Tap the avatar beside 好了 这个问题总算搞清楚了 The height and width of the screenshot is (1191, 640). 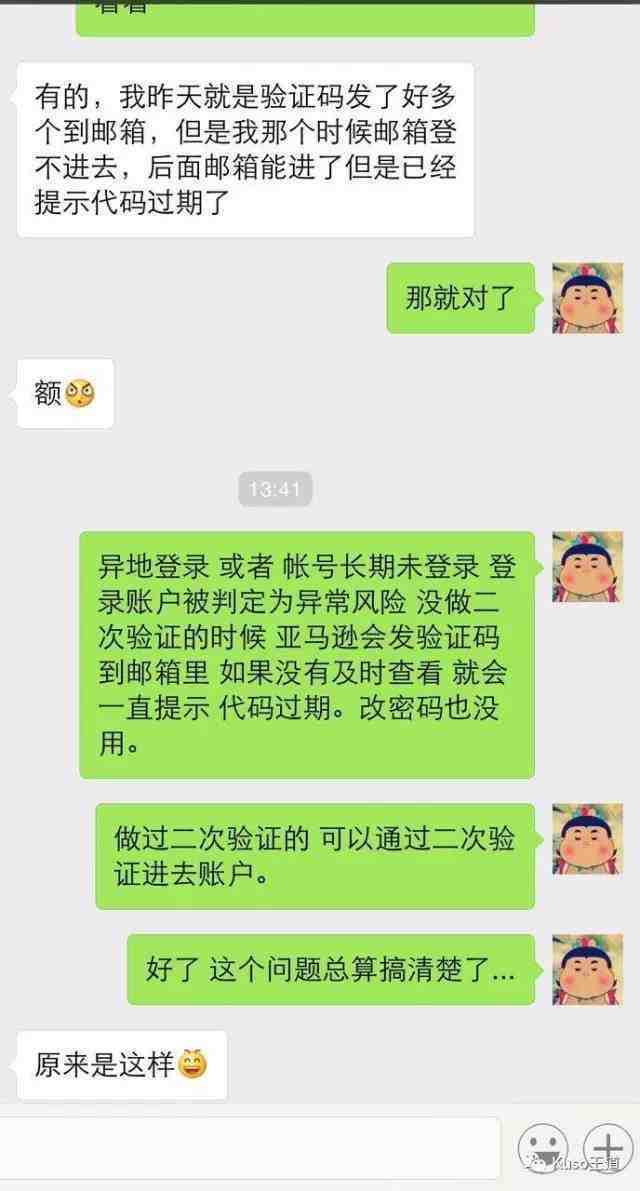point(587,969)
